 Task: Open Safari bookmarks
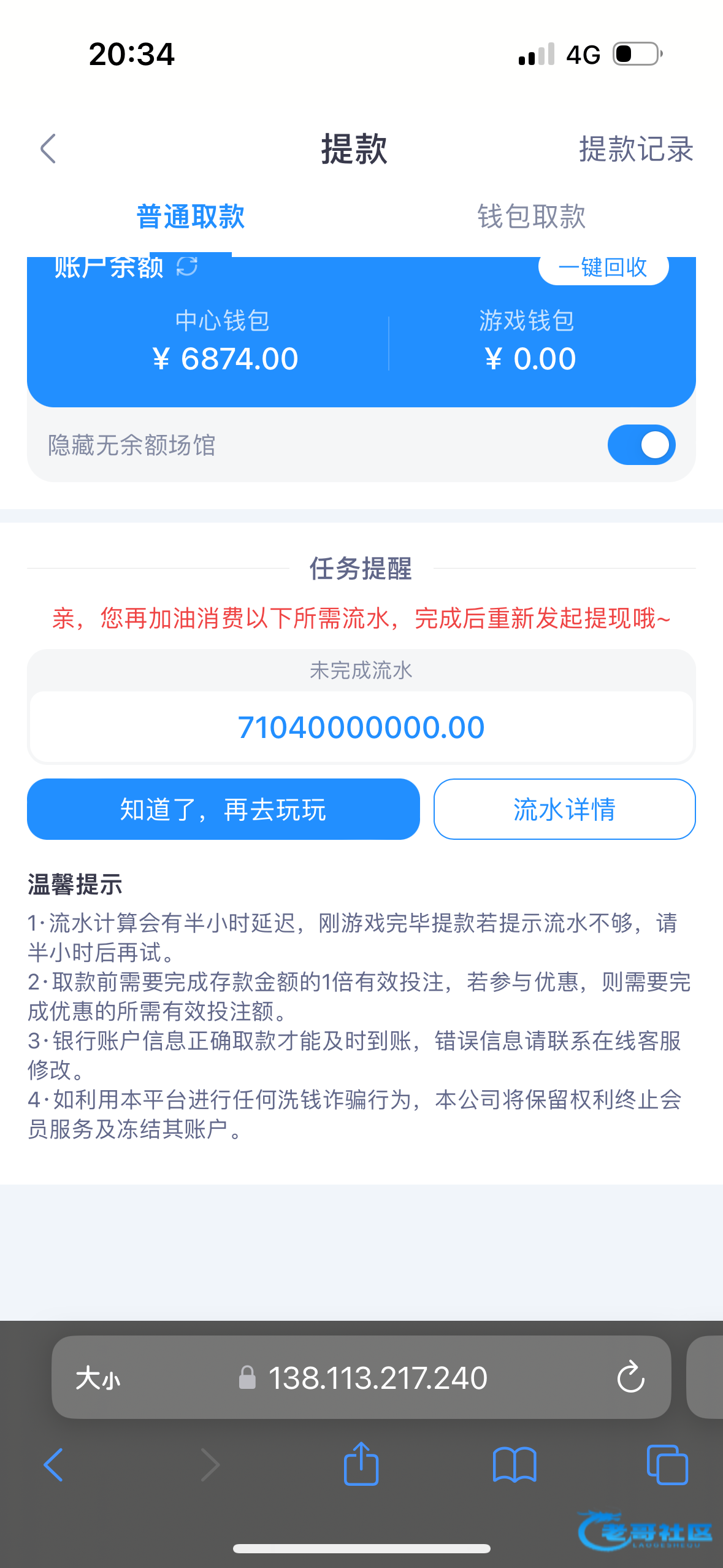pos(515,1465)
